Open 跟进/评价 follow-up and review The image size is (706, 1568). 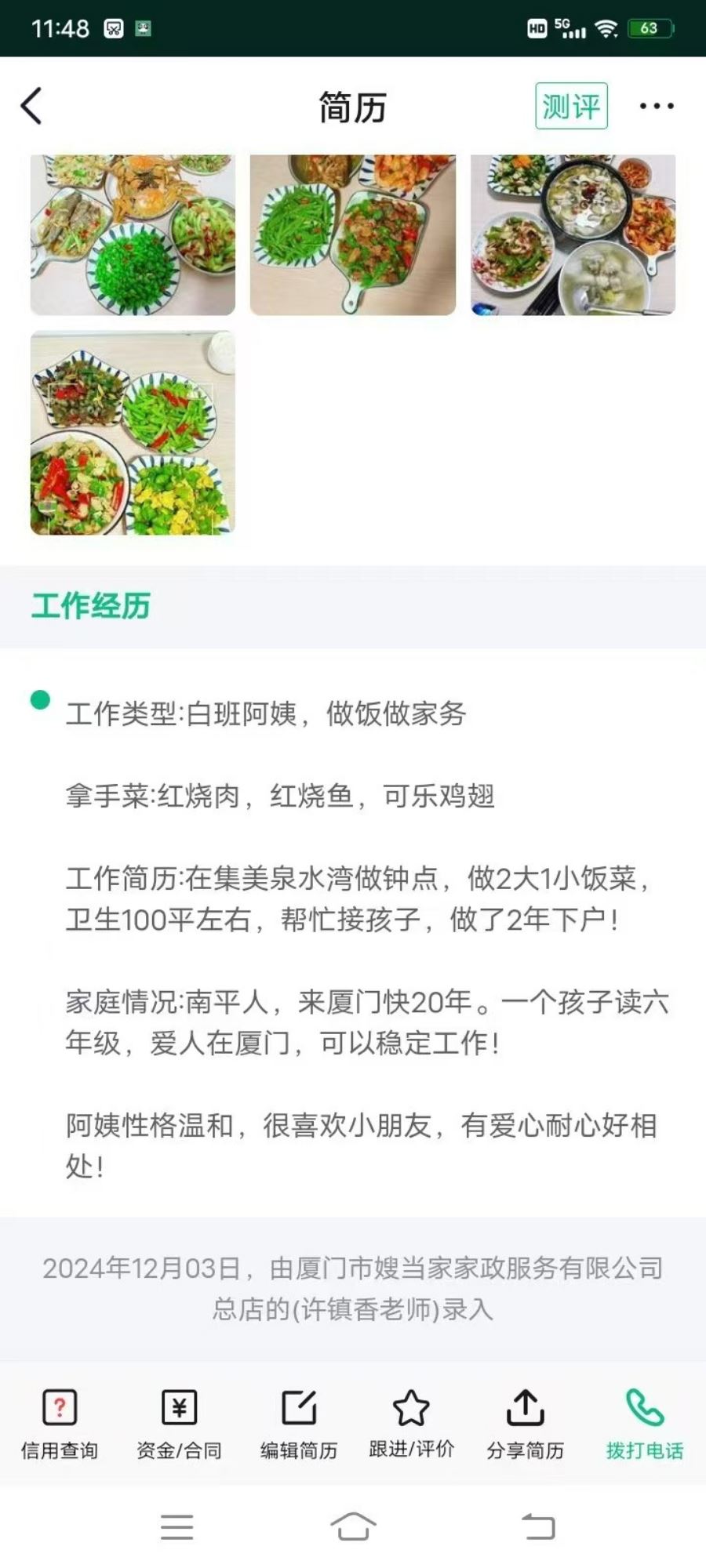click(x=411, y=1423)
